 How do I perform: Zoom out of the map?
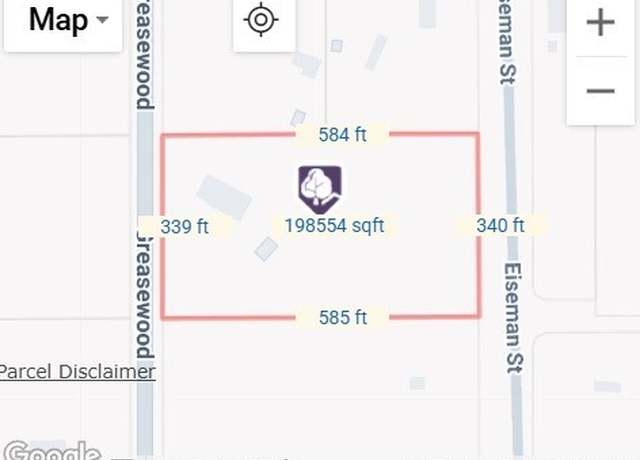600,91
